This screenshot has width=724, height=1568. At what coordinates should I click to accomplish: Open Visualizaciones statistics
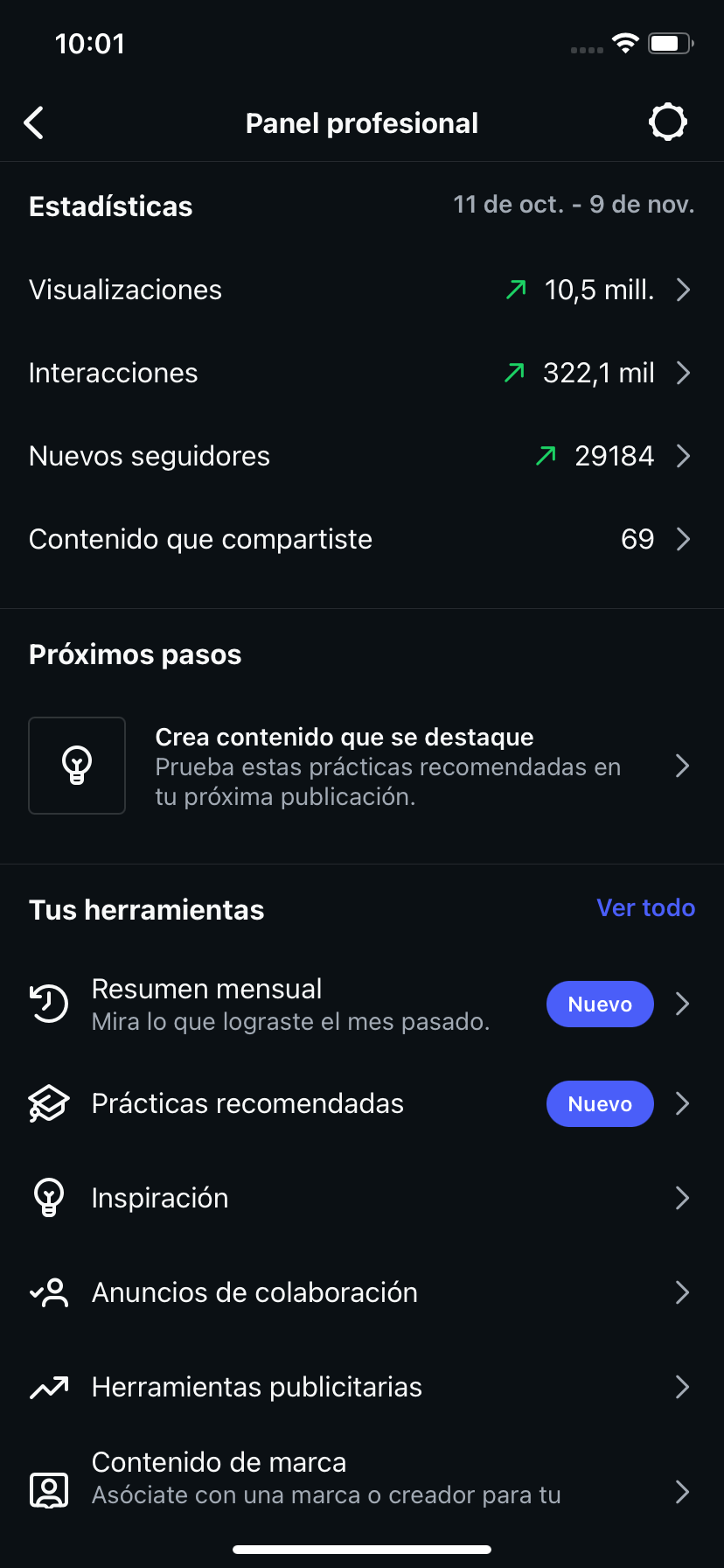coord(361,290)
